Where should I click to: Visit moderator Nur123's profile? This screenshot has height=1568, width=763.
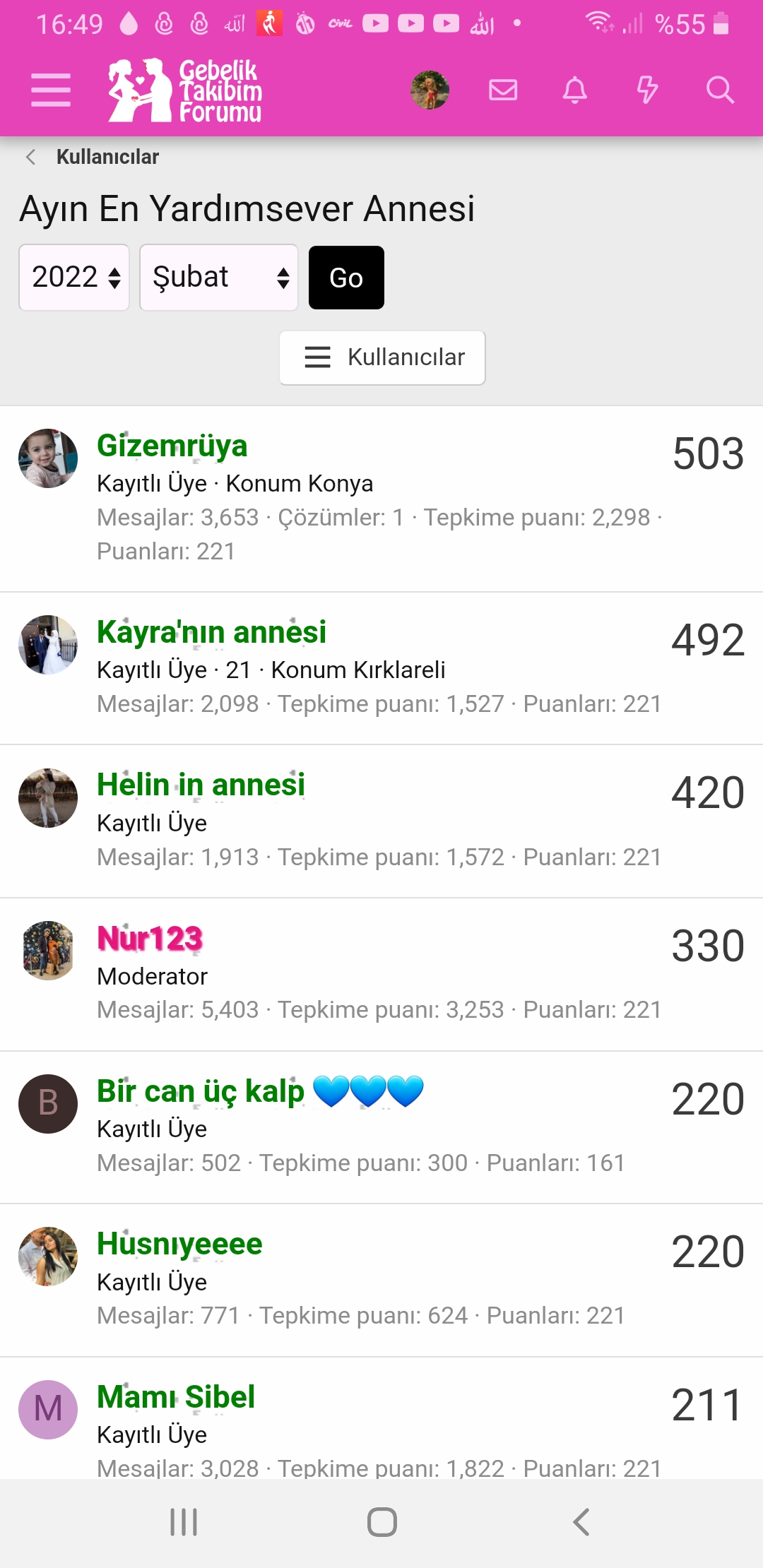point(150,939)
